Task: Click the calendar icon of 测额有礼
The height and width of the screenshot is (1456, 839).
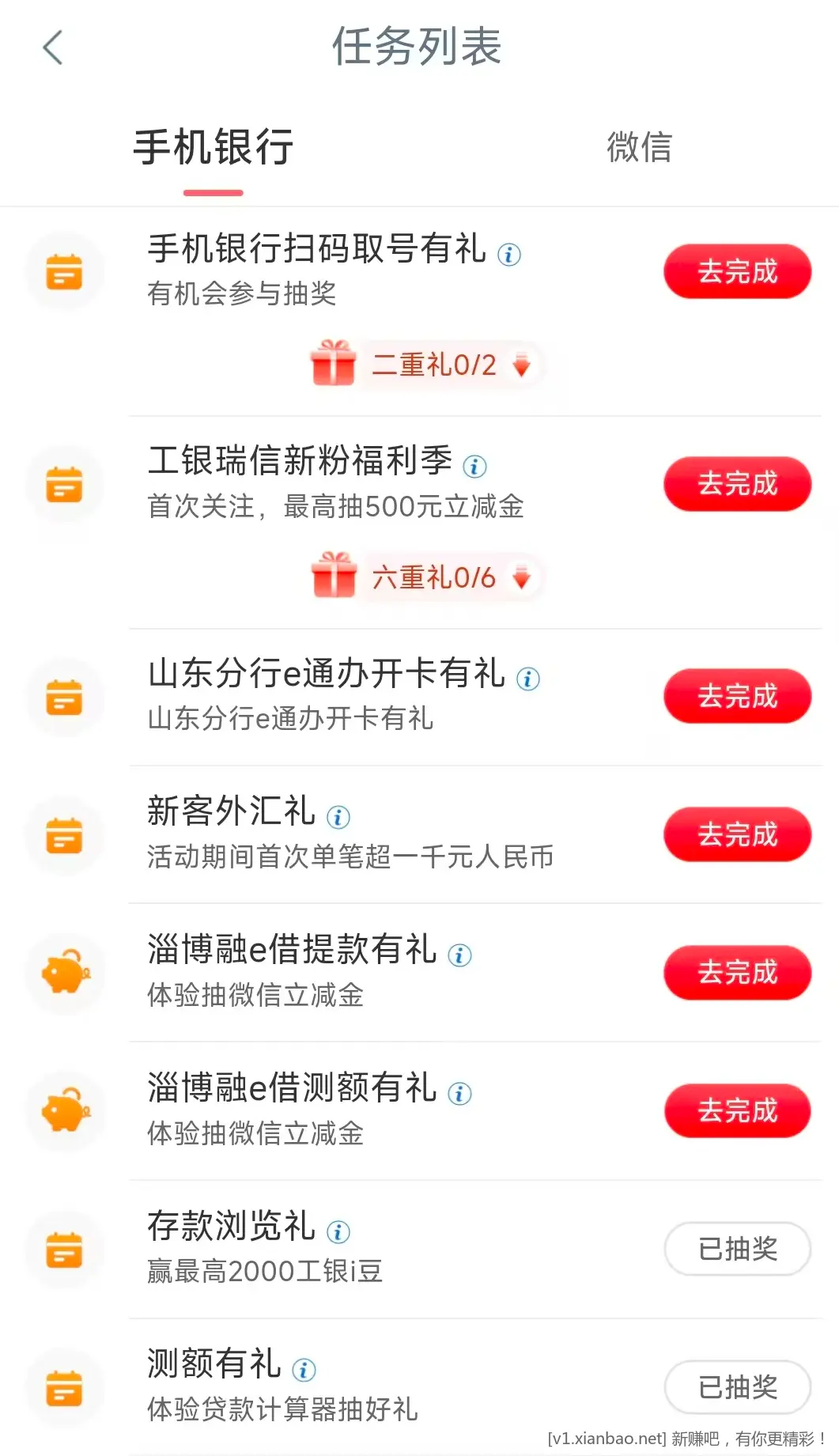Action: pyautogui.click(x=65, y=1388)
